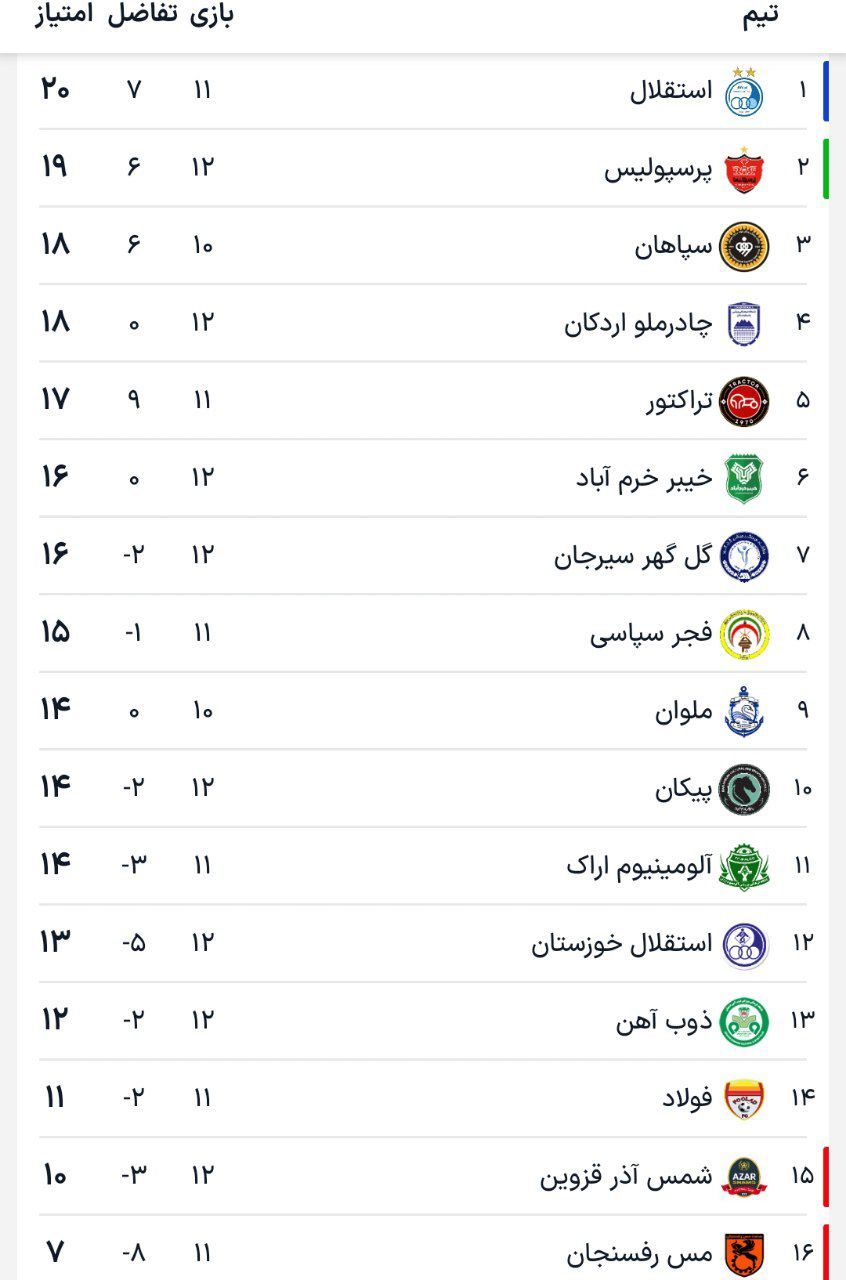This screenshot has width=846, height=1280.
Task: Open چادرملو اردکان team page
Action: (423, 323)
